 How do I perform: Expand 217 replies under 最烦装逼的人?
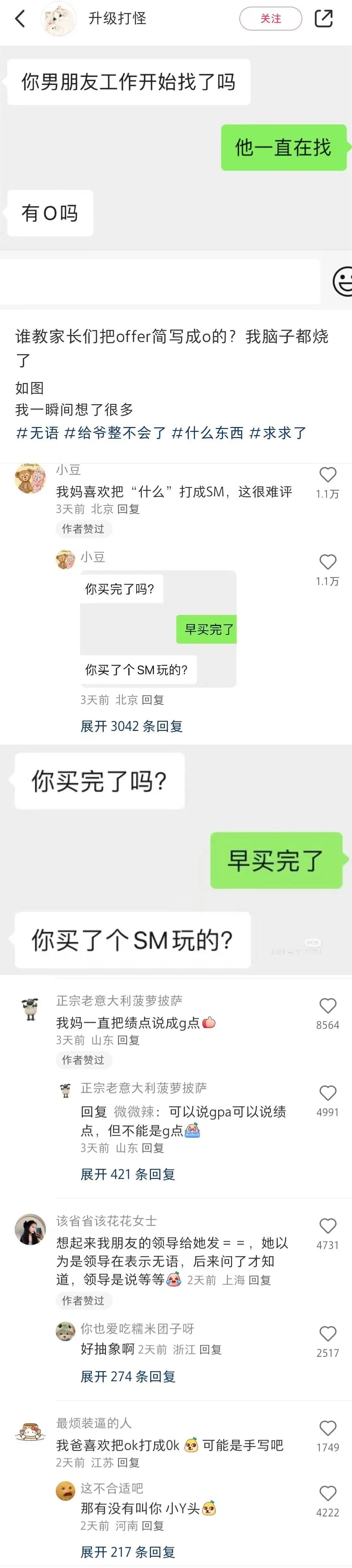[x=127, y=1552]
